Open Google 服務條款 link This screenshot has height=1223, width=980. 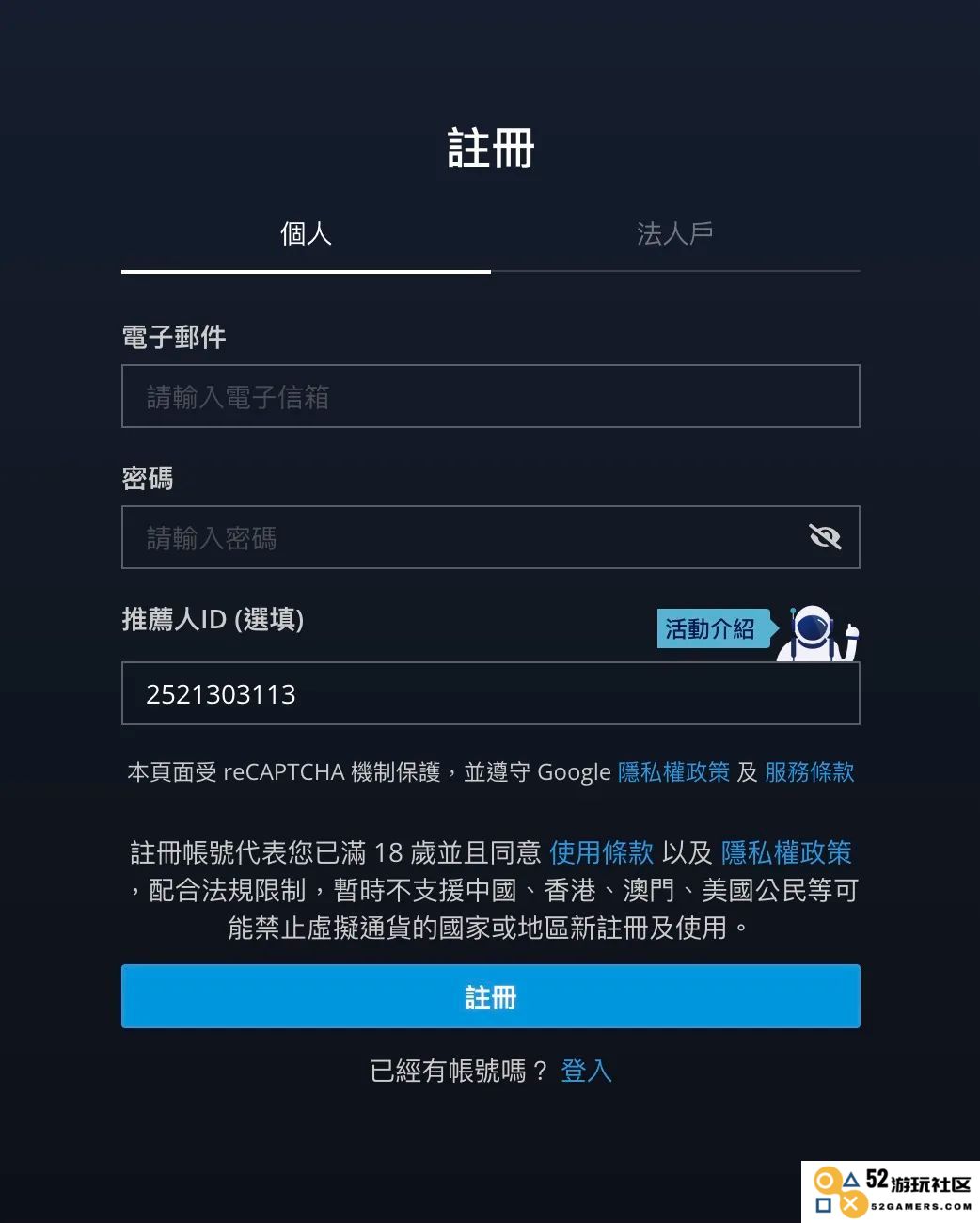pos(809,772)
